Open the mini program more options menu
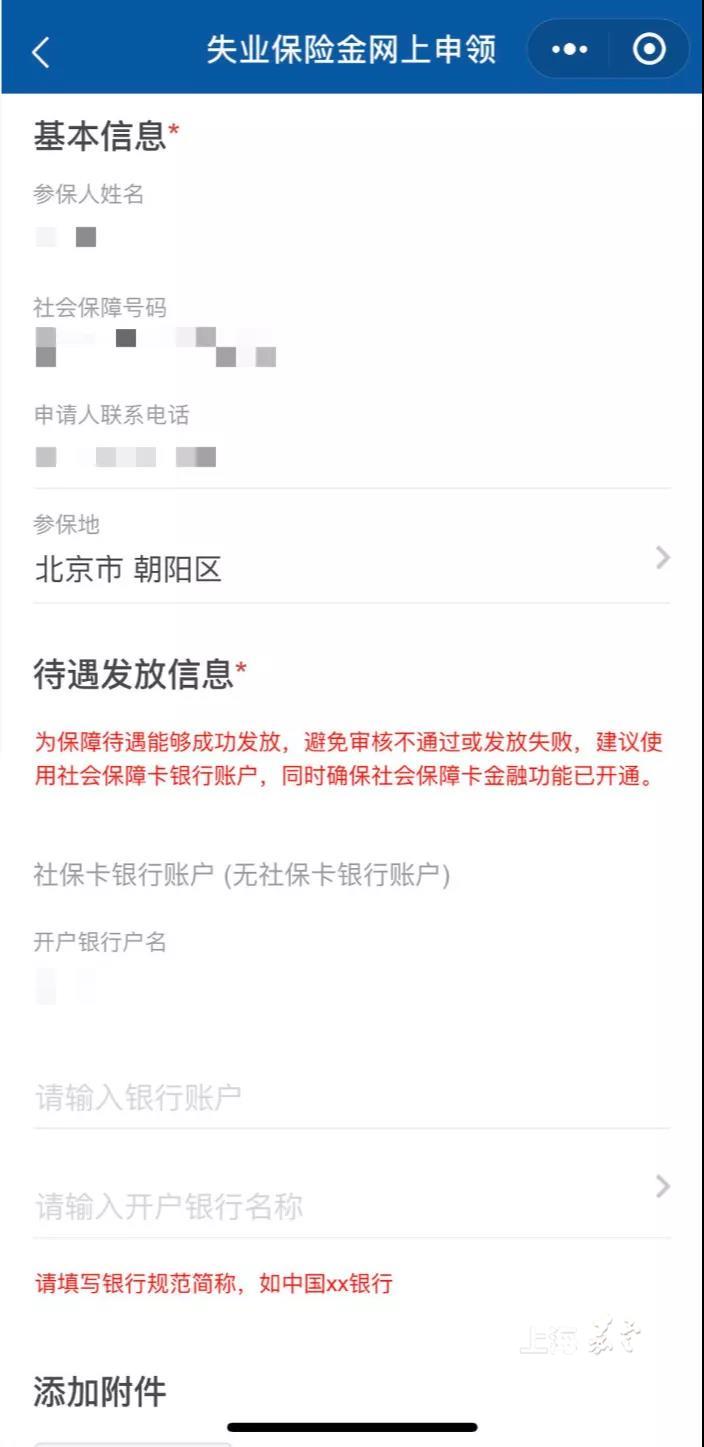Viewport: 704px width, 1447px height. [570, 49]
